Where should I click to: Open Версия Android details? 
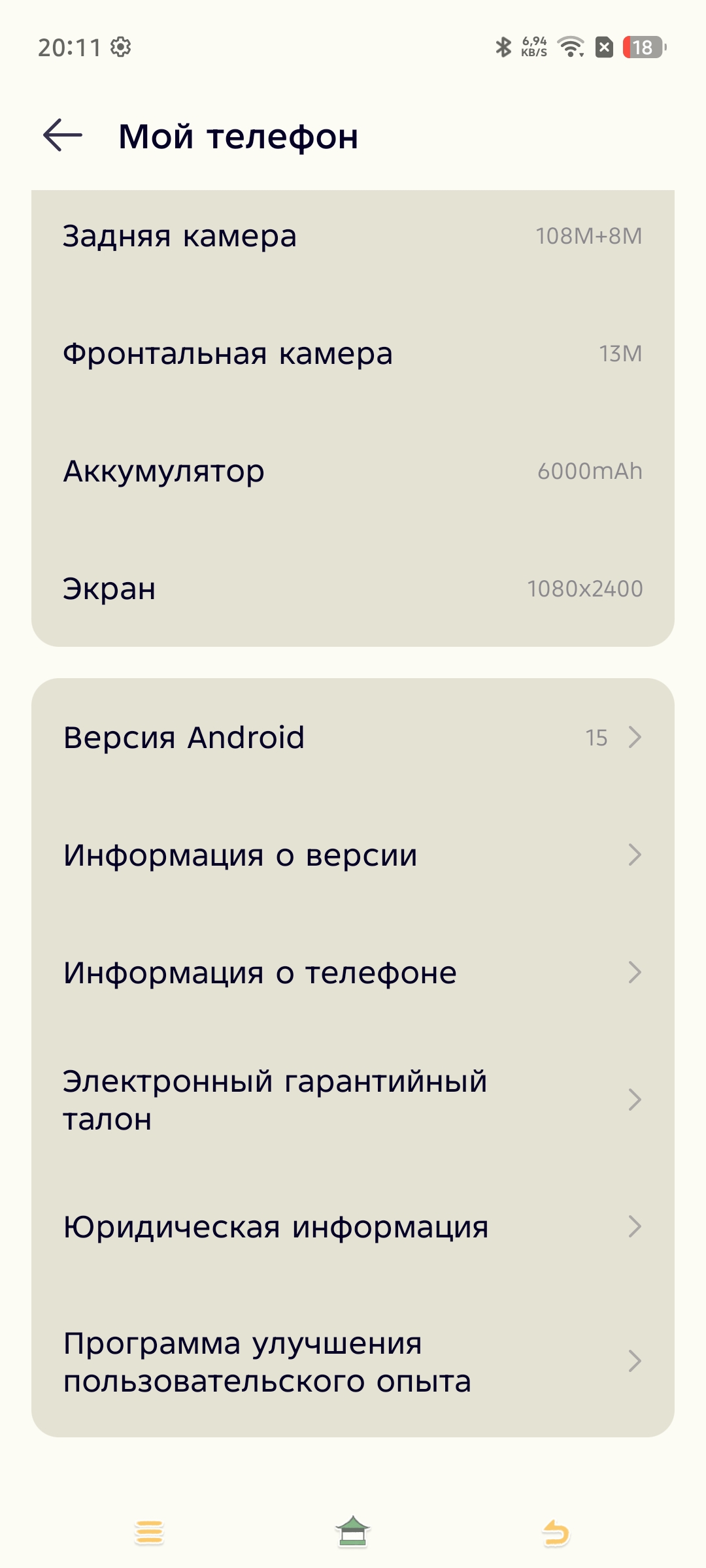click(x=353, y=738)
